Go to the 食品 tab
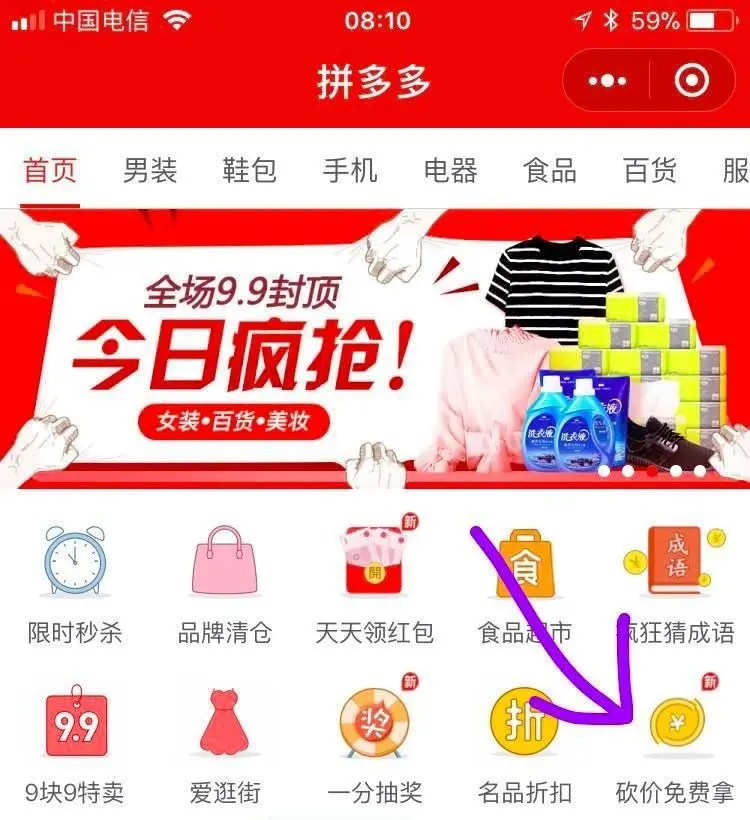The image size is (750, 820). (550, 170)
